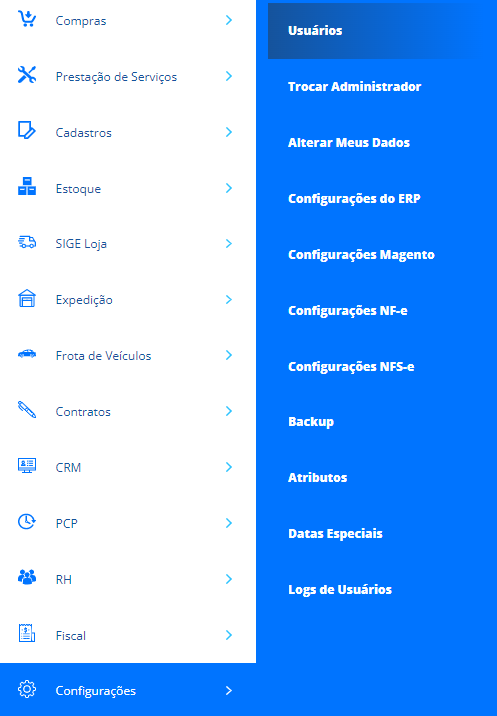Image resolution: width=497 pixels, height=716 pixels.
Task: Select the Expedição menu entry
Action: tap(128, 300)
